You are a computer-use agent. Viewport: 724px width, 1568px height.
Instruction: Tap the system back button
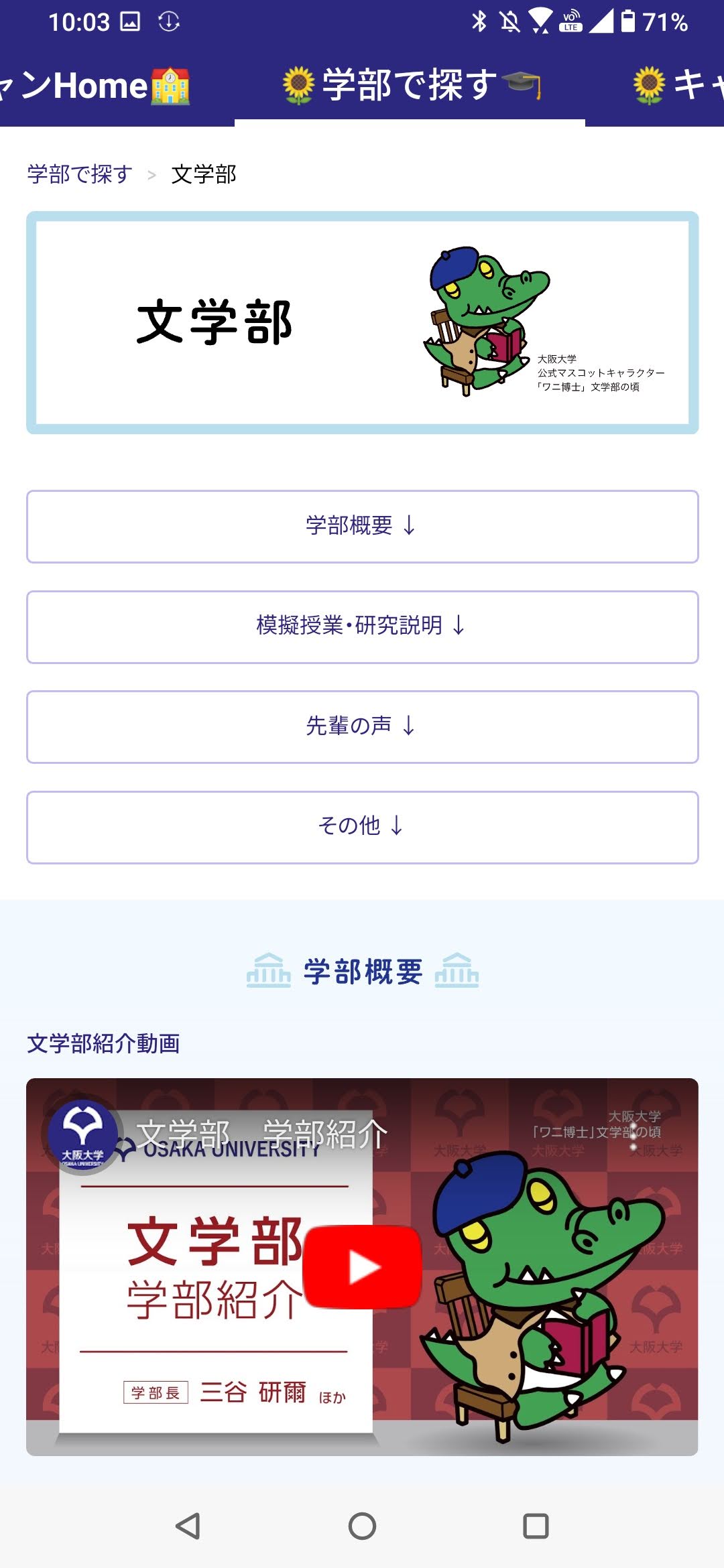click(188, 1526)
